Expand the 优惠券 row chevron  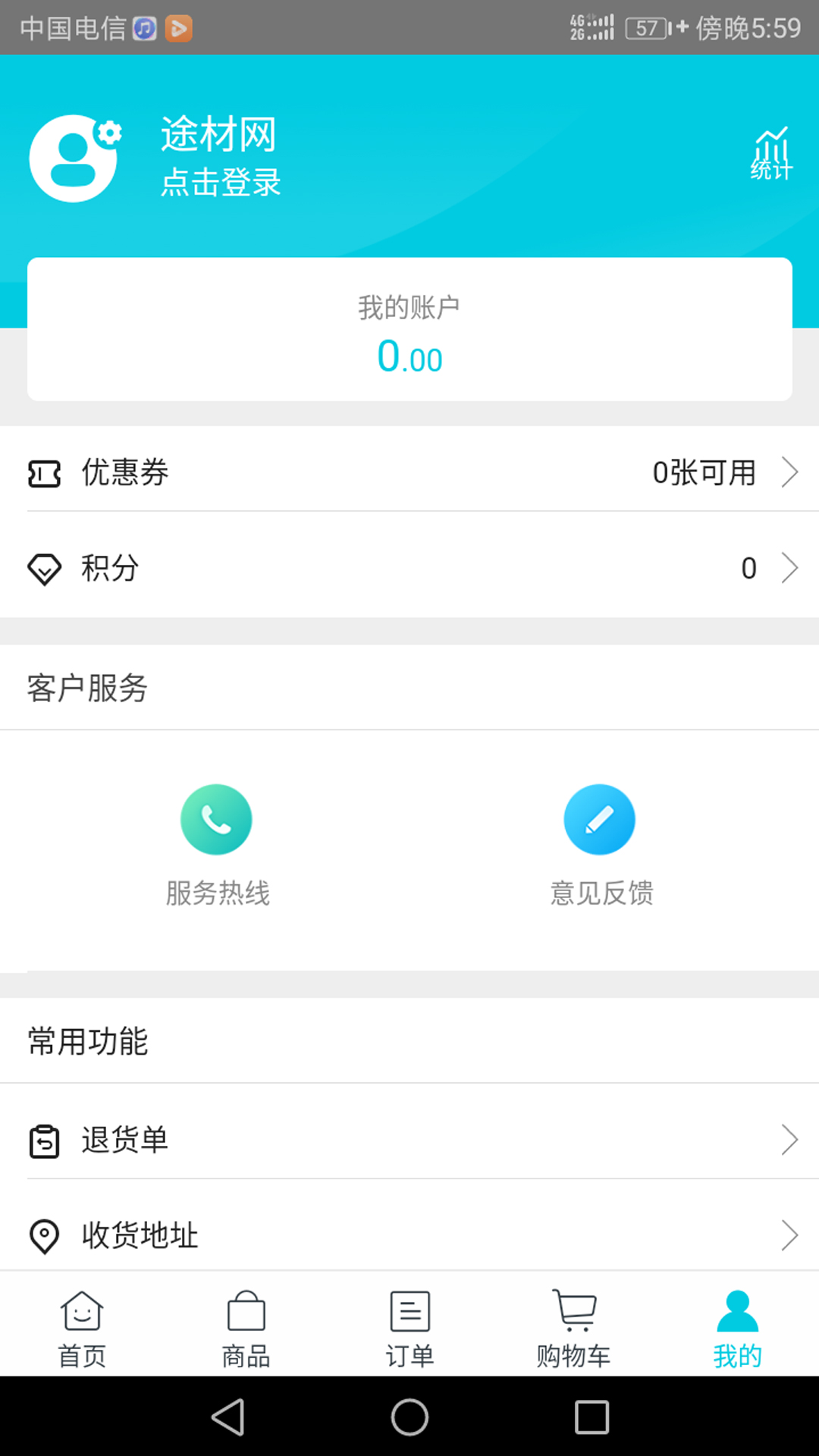tap(789, 472)
